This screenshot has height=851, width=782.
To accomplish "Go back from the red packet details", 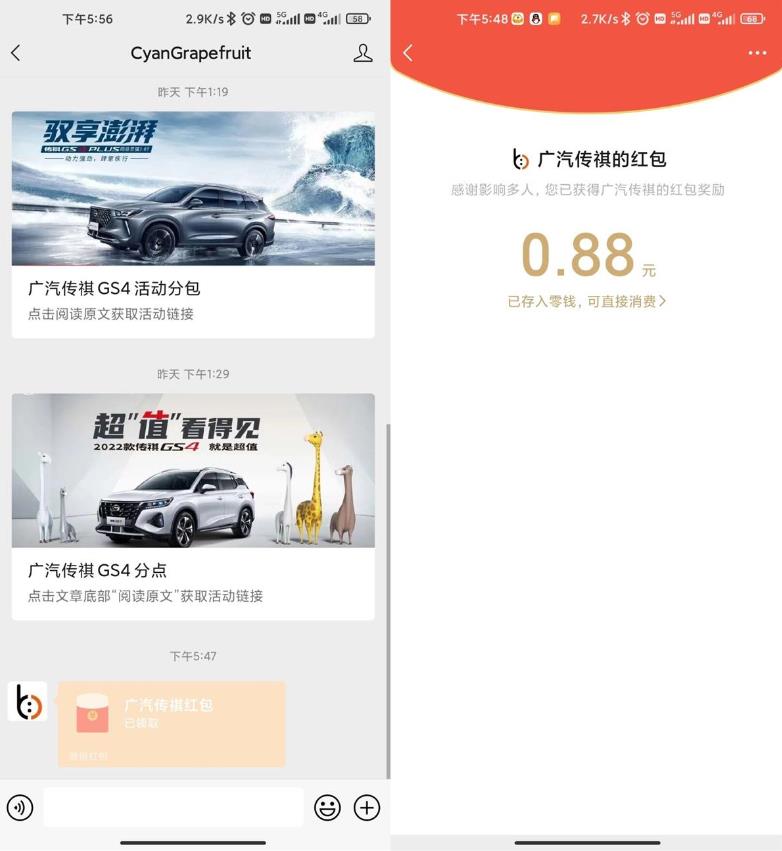I will pos(408,53).
